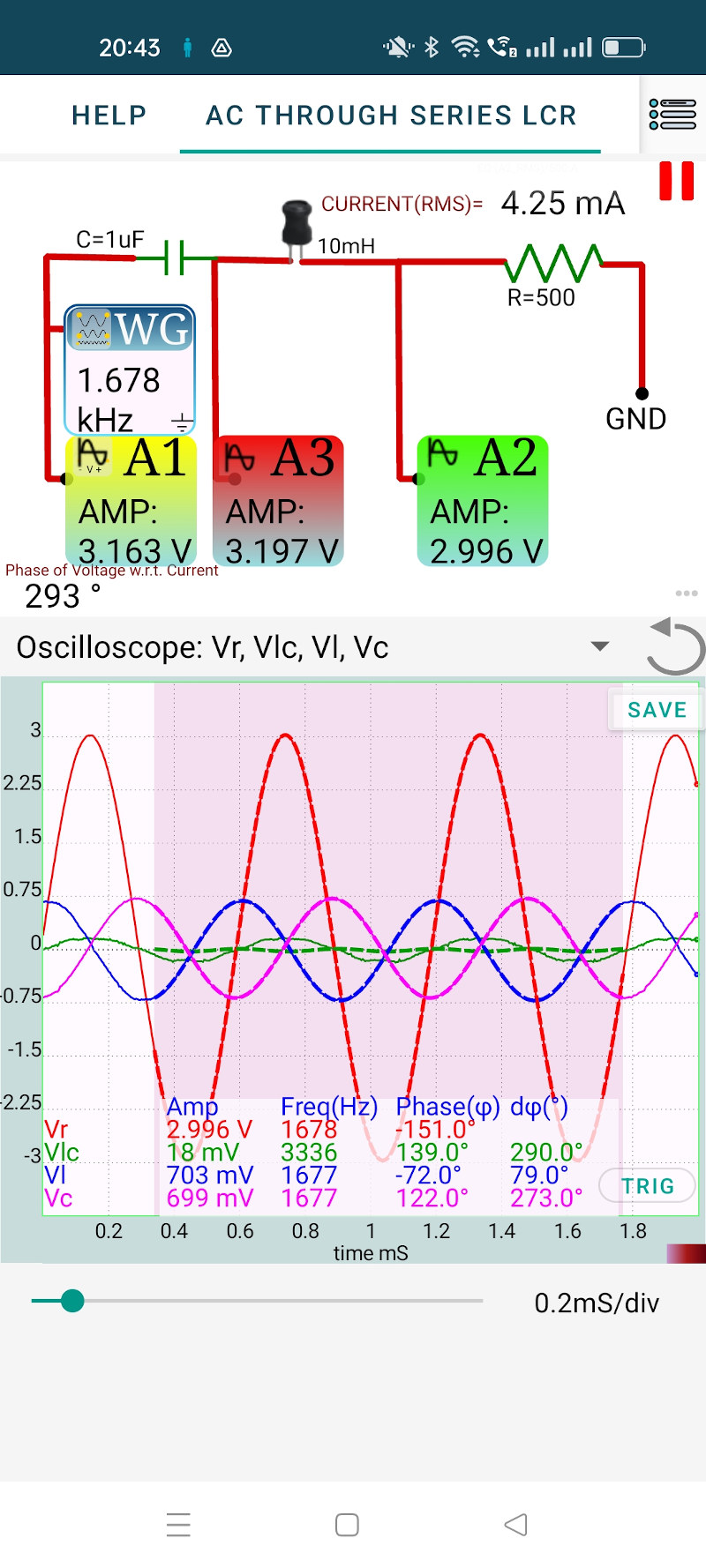Image resolution: width=706 pixels, height=1568 pixels.
Task: Tap the A3 amplitude channel box
Action: 278,500
